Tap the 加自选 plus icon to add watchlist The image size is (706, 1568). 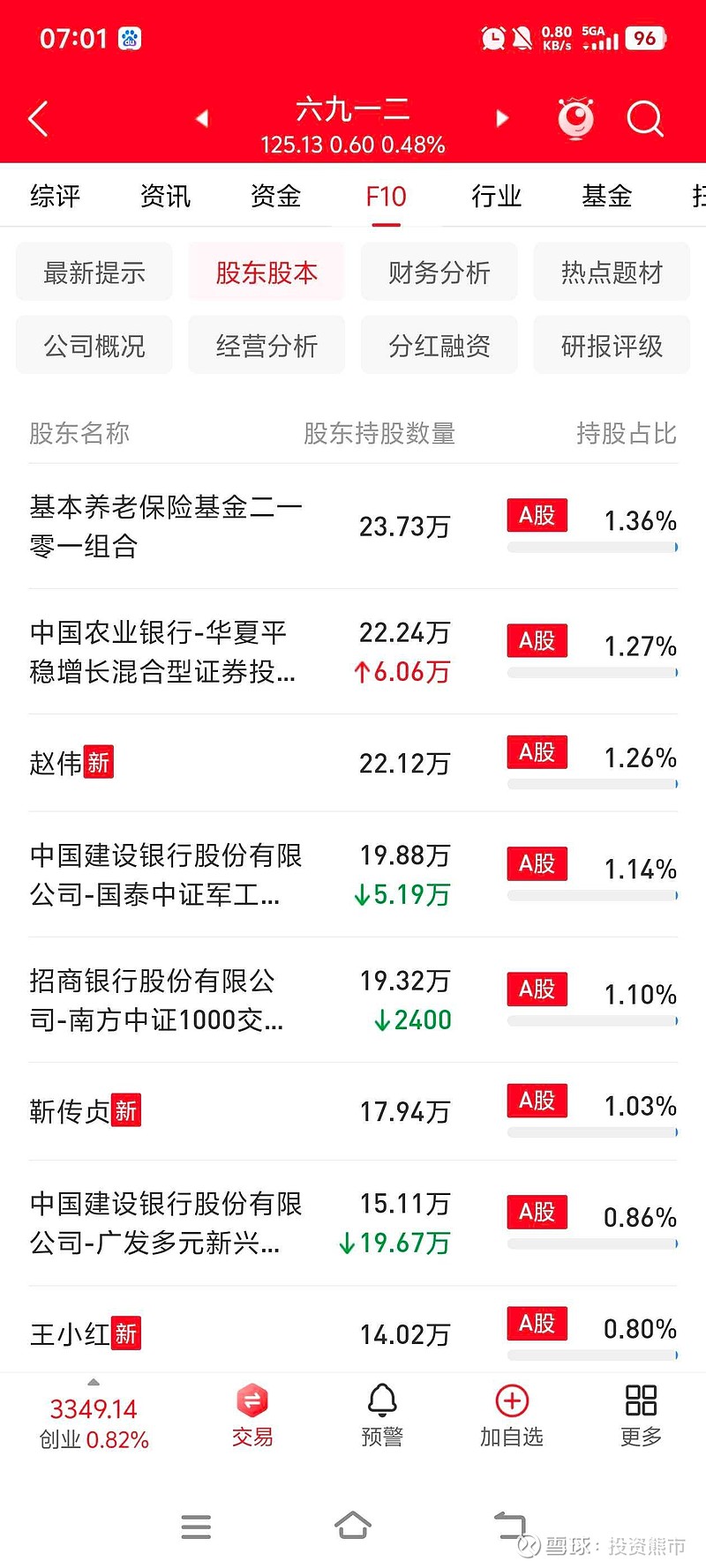pos(510,1415)
